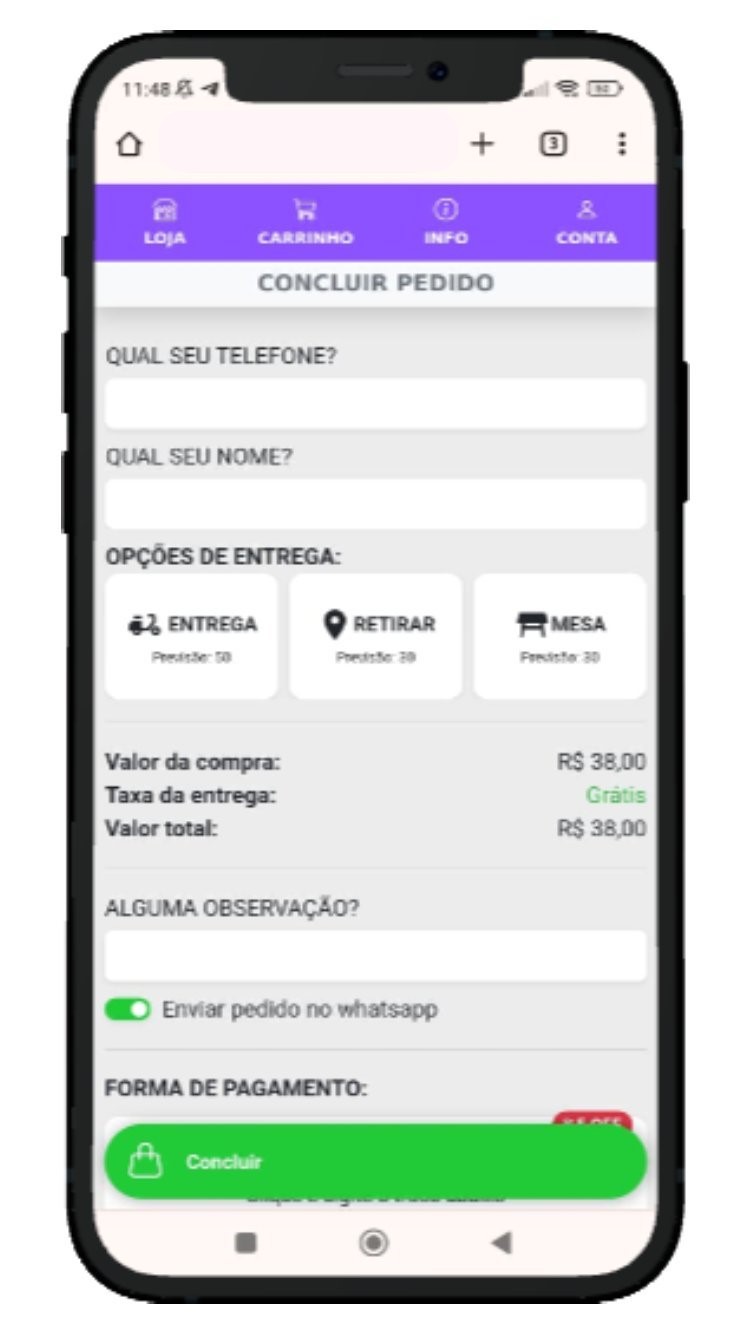The width and height of the screenshot is (750, 1334).
Task: Focus the observação text field
Action: click(x=375, y=956)
